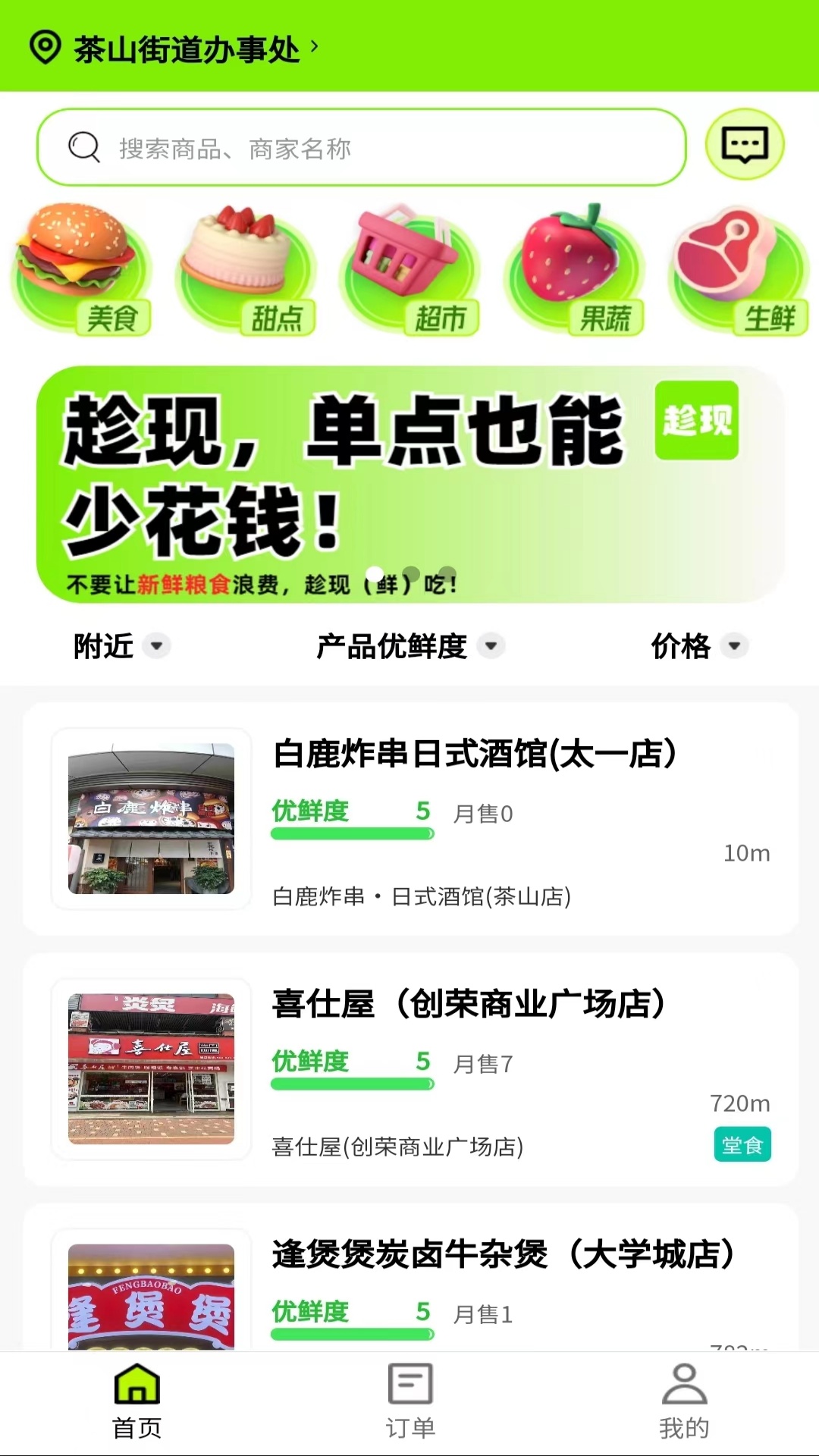
Task: Open location switcher via 茶山街道办事处 chevron
Action: [x=313, y=45]
